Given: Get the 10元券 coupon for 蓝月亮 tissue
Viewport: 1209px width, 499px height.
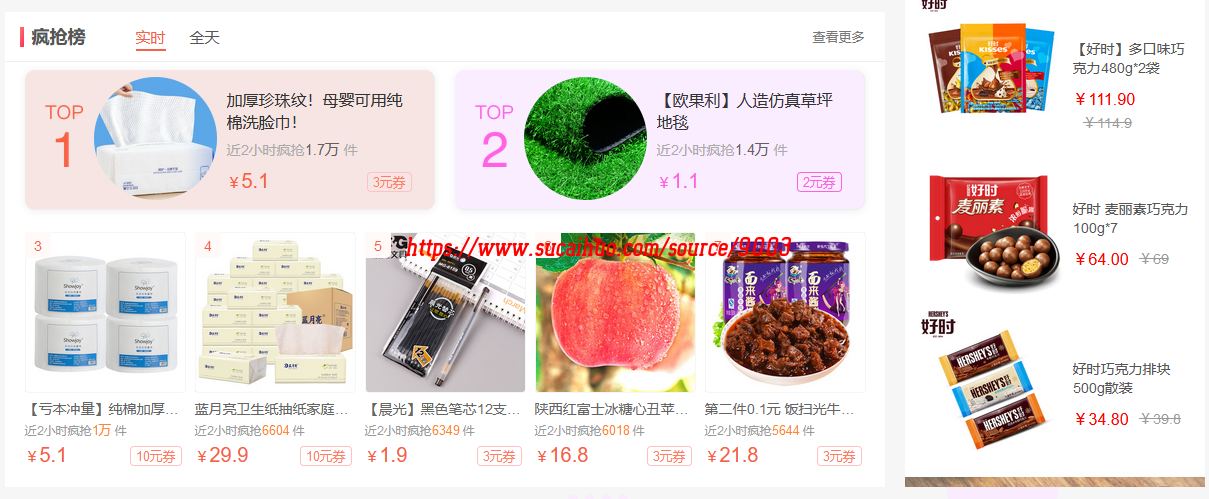Looking at the screenshot, I should tap(325, 456).
